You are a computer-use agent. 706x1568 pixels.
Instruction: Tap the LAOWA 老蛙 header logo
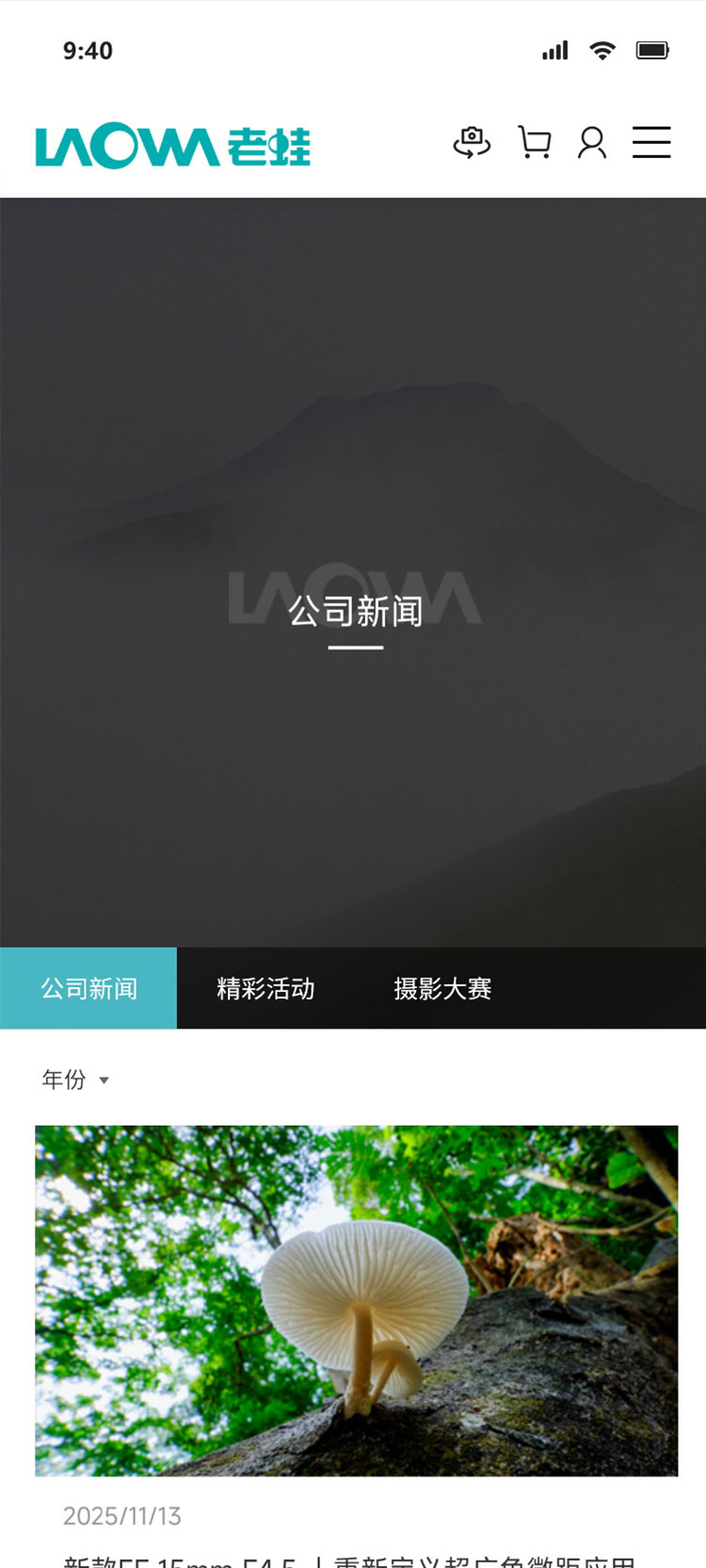[173, 146]
